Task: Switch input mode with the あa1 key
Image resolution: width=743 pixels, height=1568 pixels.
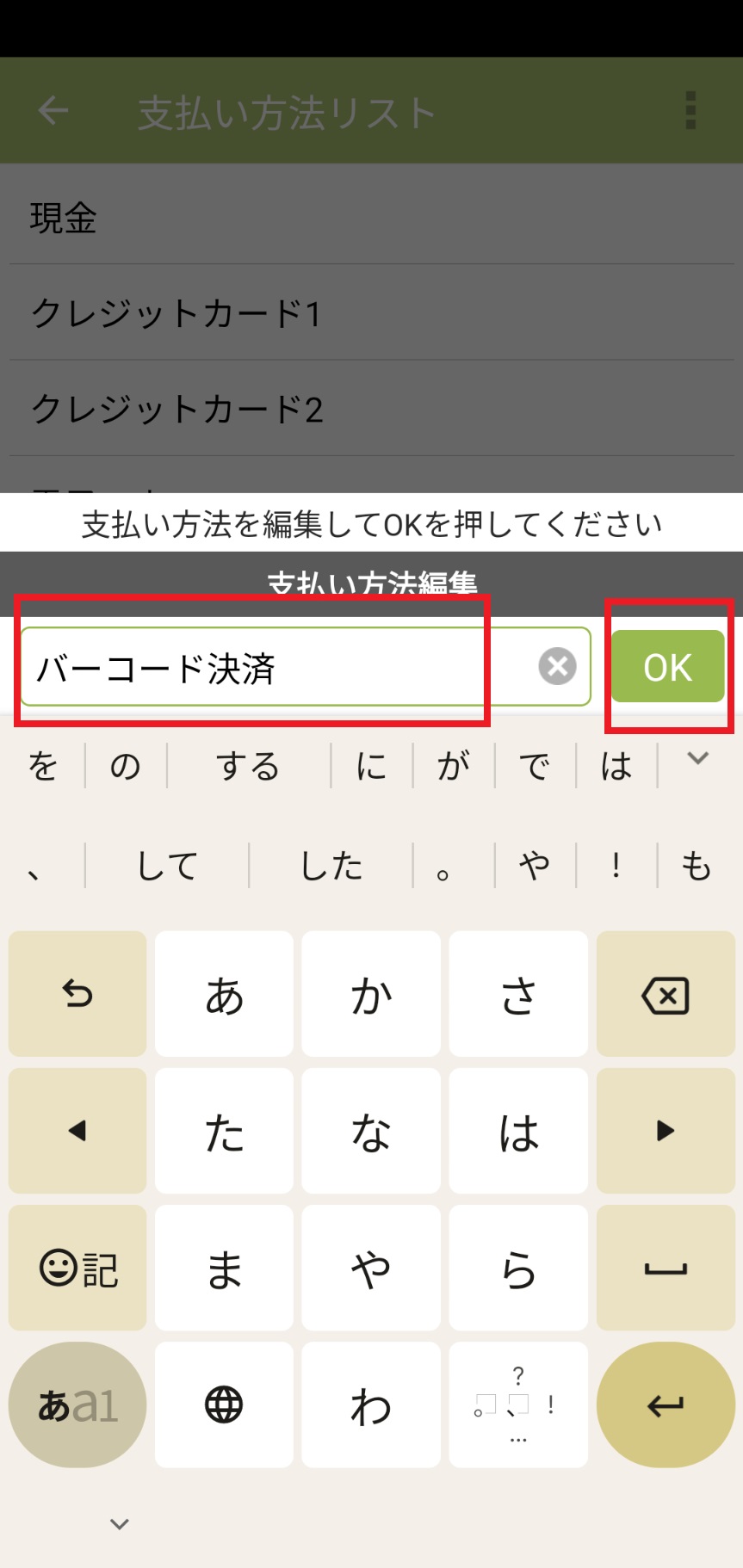Action: tap(77, 1405)
